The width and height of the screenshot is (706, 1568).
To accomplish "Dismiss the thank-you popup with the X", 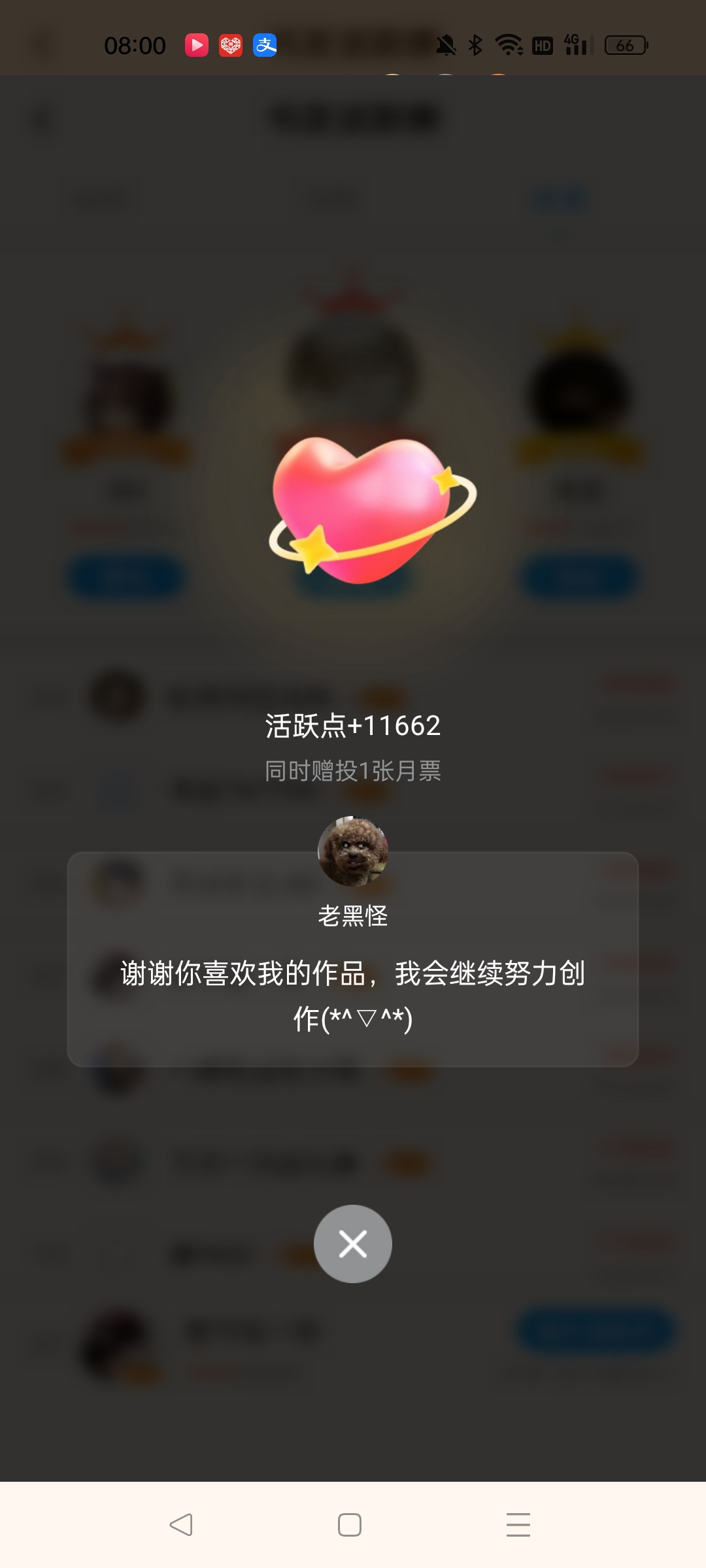I will point(353,1243).
